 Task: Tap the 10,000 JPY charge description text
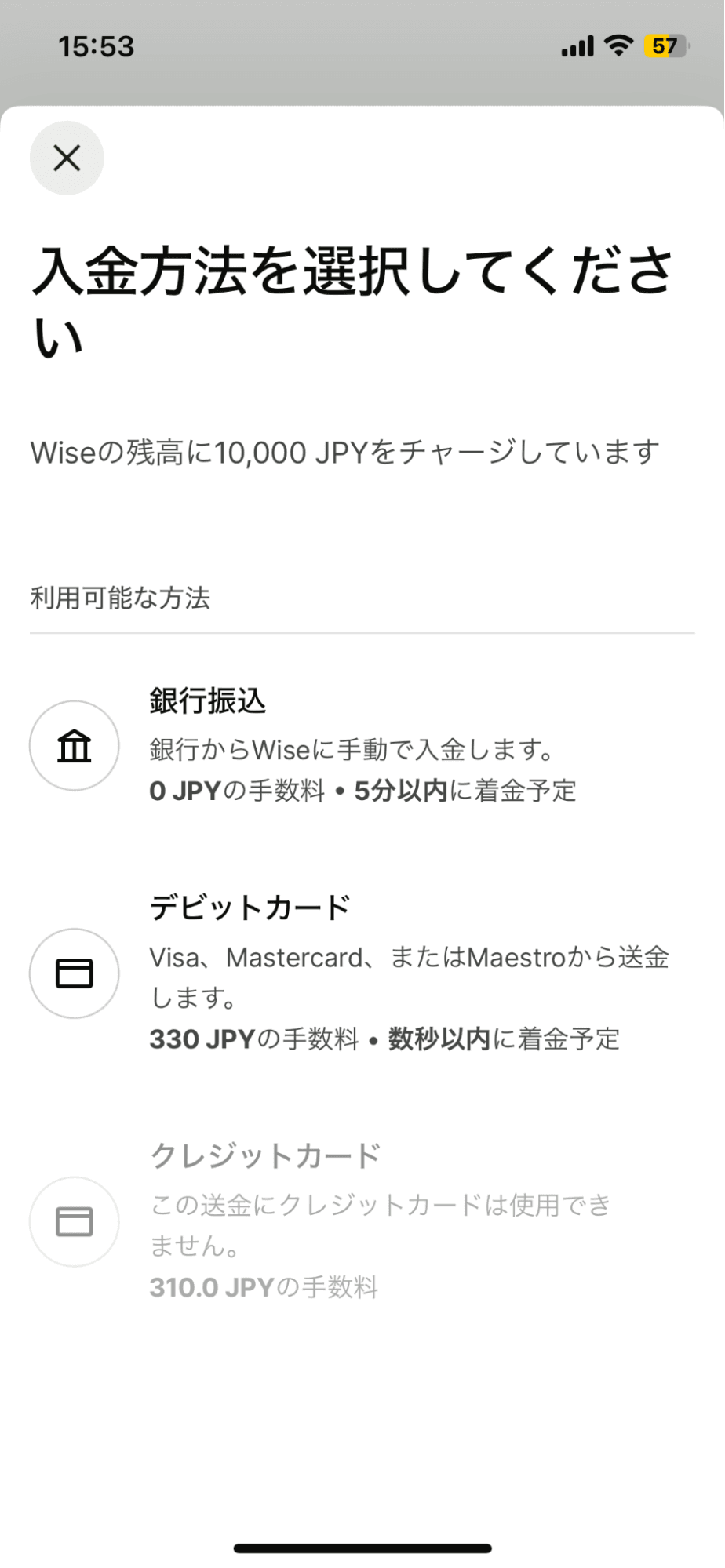pos(345,452)
